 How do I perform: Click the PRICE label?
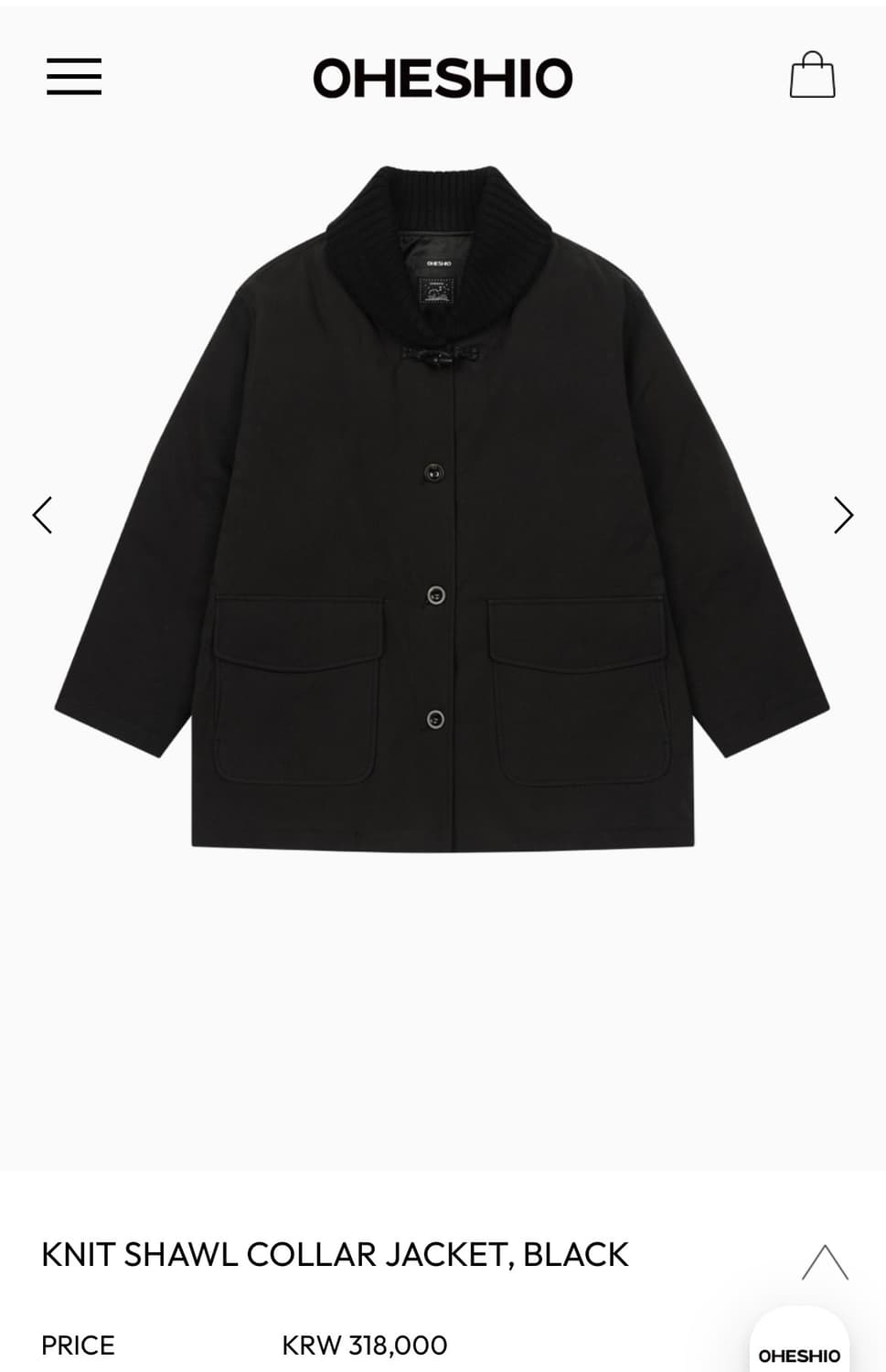(x=79, y=1345)
